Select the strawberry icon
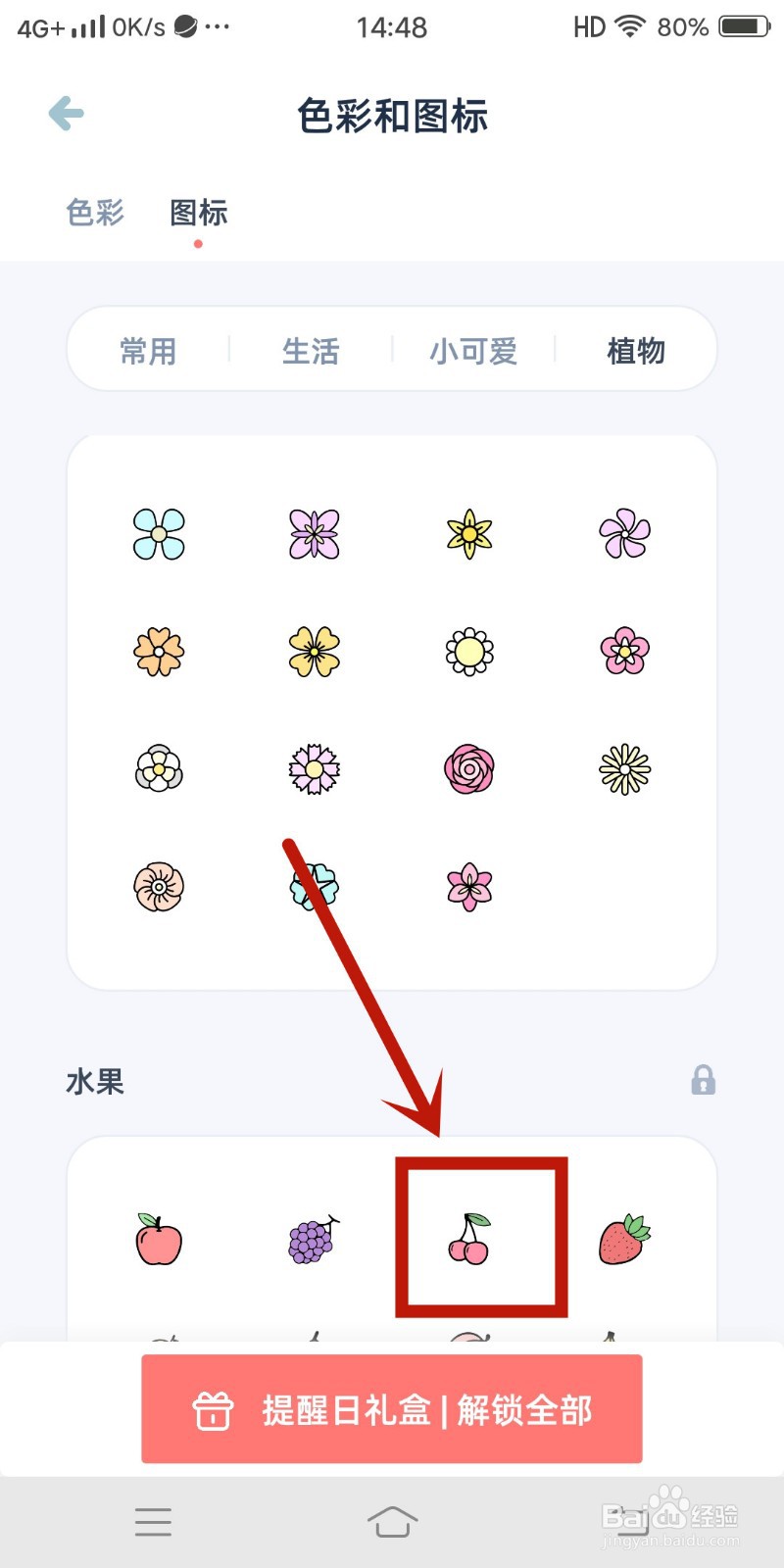Viewport: 784px width, 1568px height. coord(624,1240)
